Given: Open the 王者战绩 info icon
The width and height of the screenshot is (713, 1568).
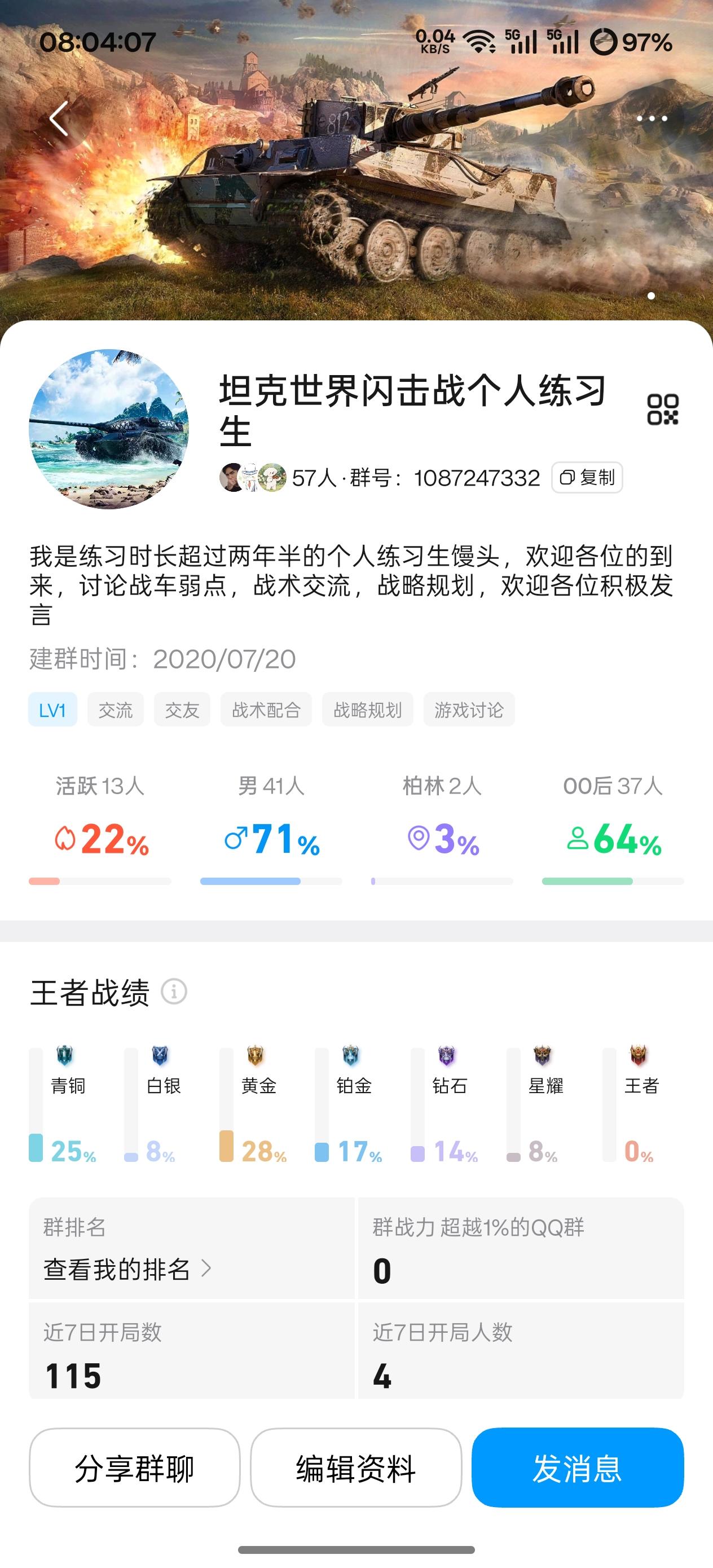Looking at the screenshot, I should [174, 992].
